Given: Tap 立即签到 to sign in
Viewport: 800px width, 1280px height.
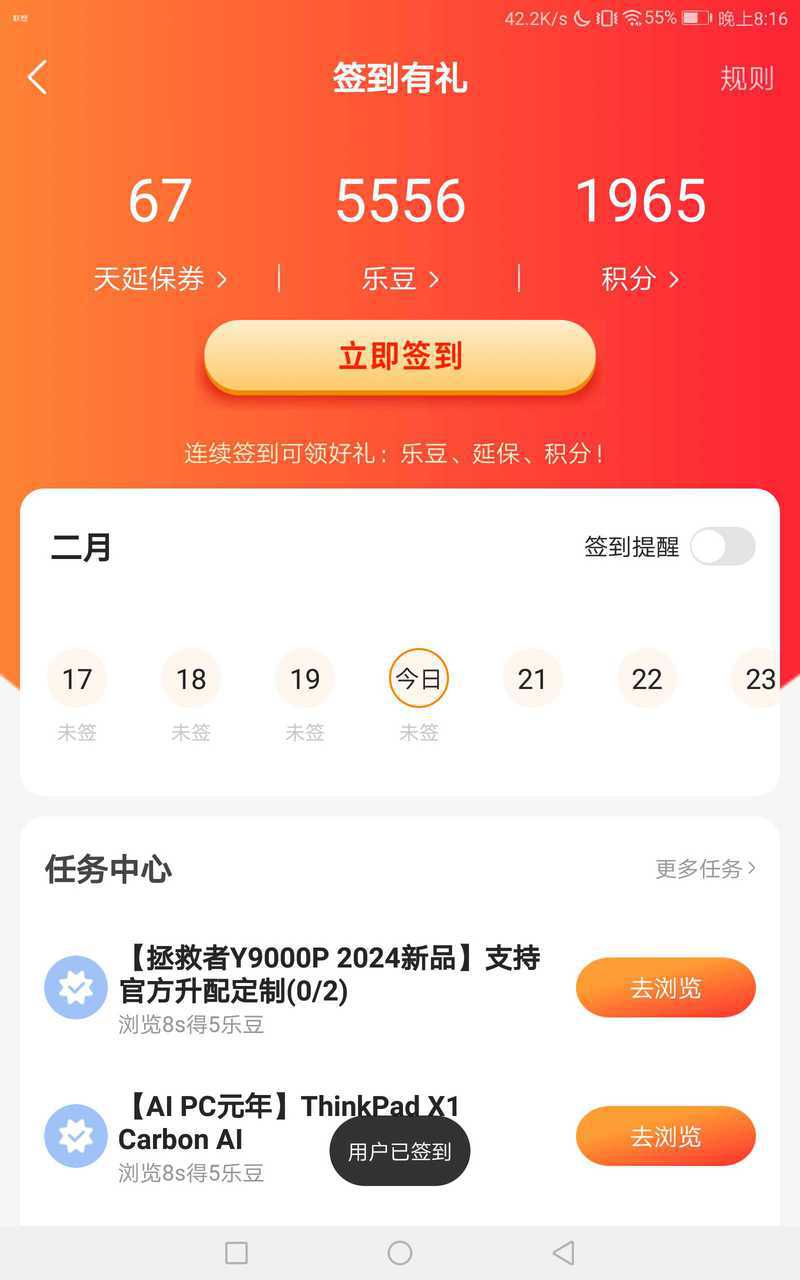Looking at the screenshot, I should pyautogui.click(x=400, y=357).
